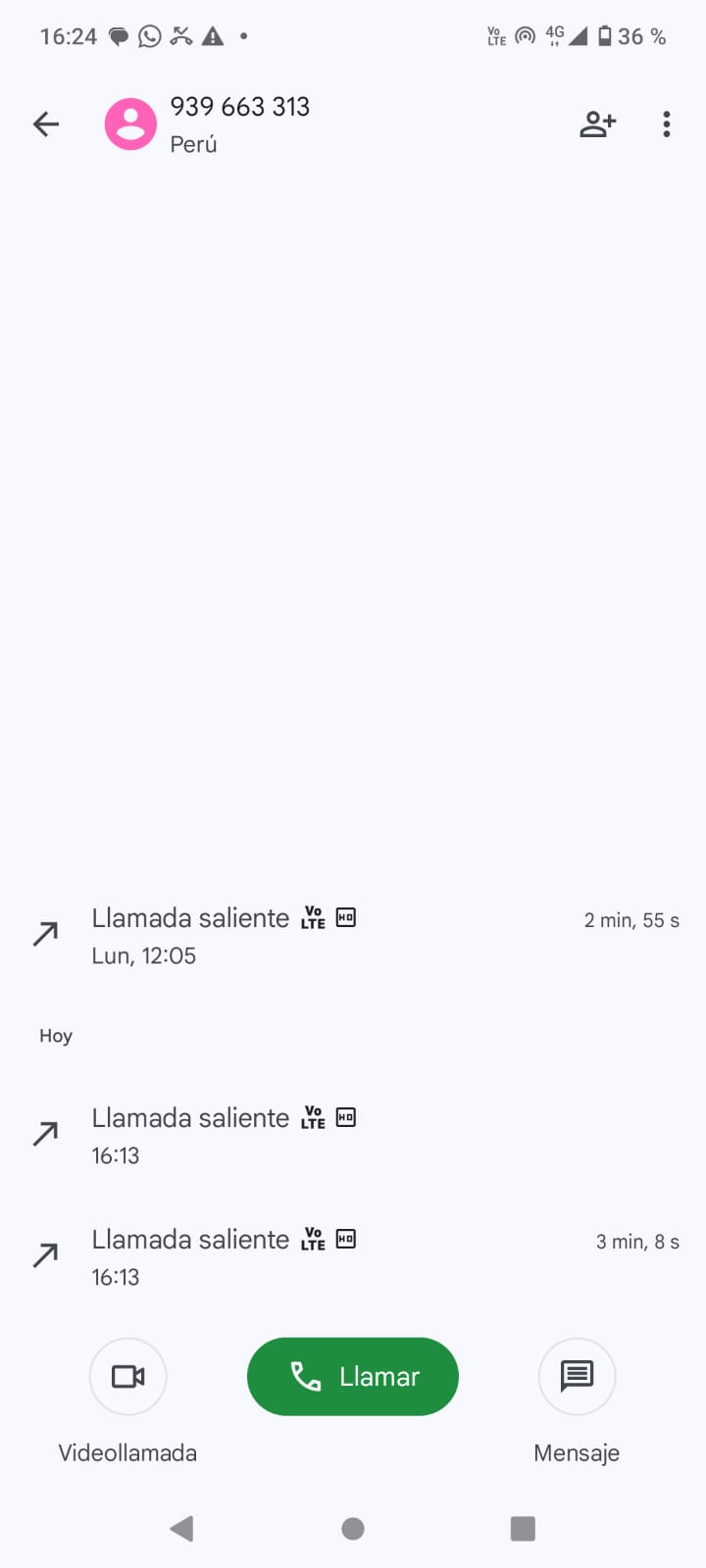Open the 3 min, 8 s outgoing call
Image resolution: width=706 pixels, height=1568 pixels.
(x=353, y=1257)
